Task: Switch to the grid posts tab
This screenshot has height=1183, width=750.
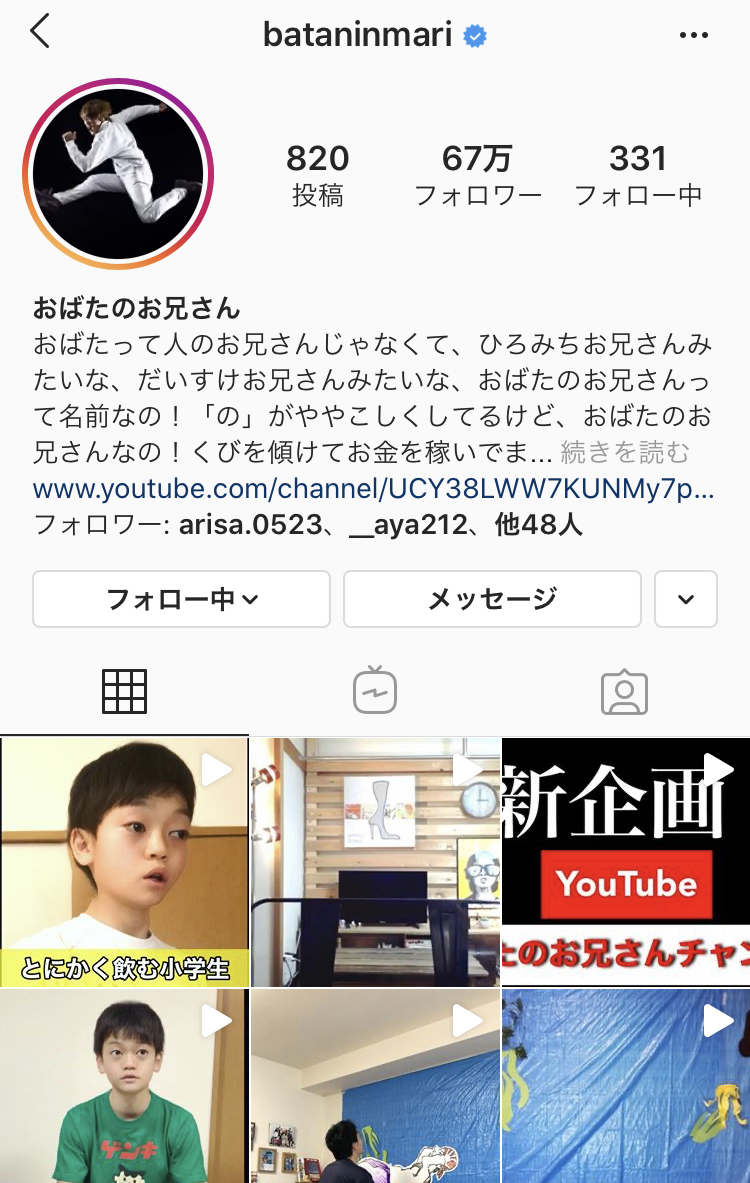Action: point(124,691)
